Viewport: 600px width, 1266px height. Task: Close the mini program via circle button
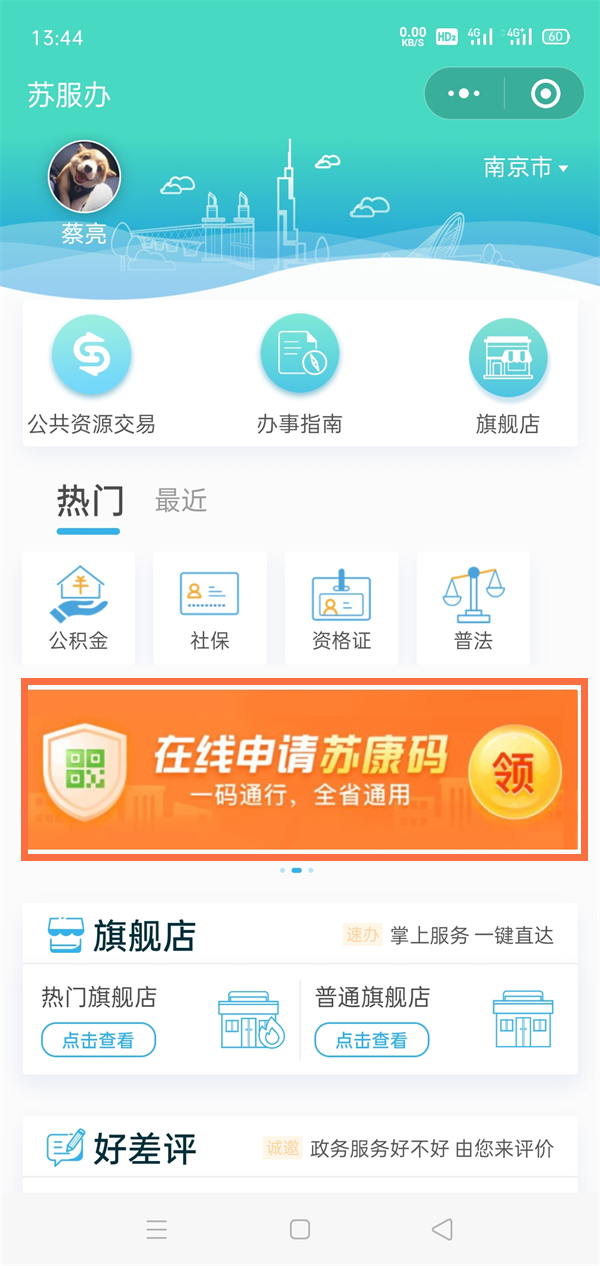pos(545,94)
